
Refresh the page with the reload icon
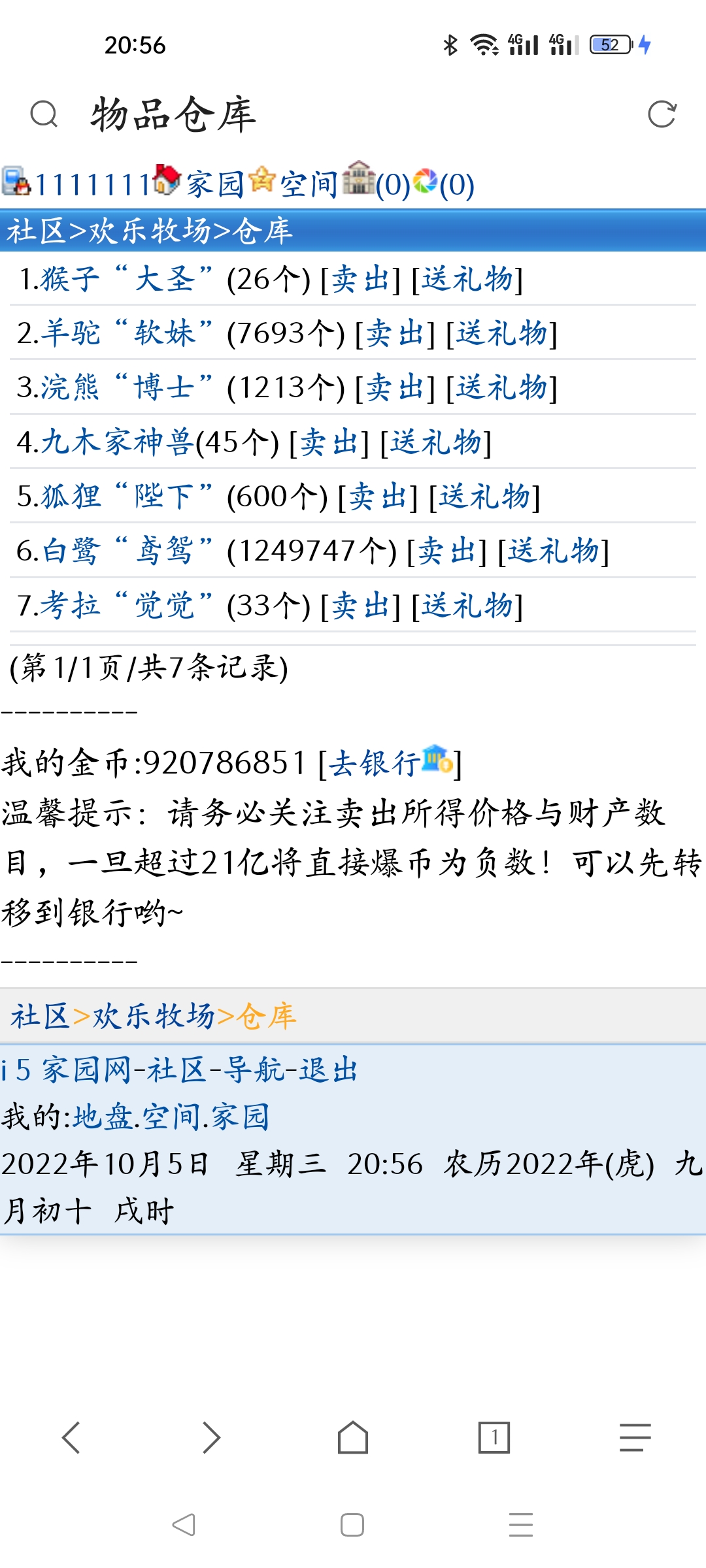(x=662, y=114)
